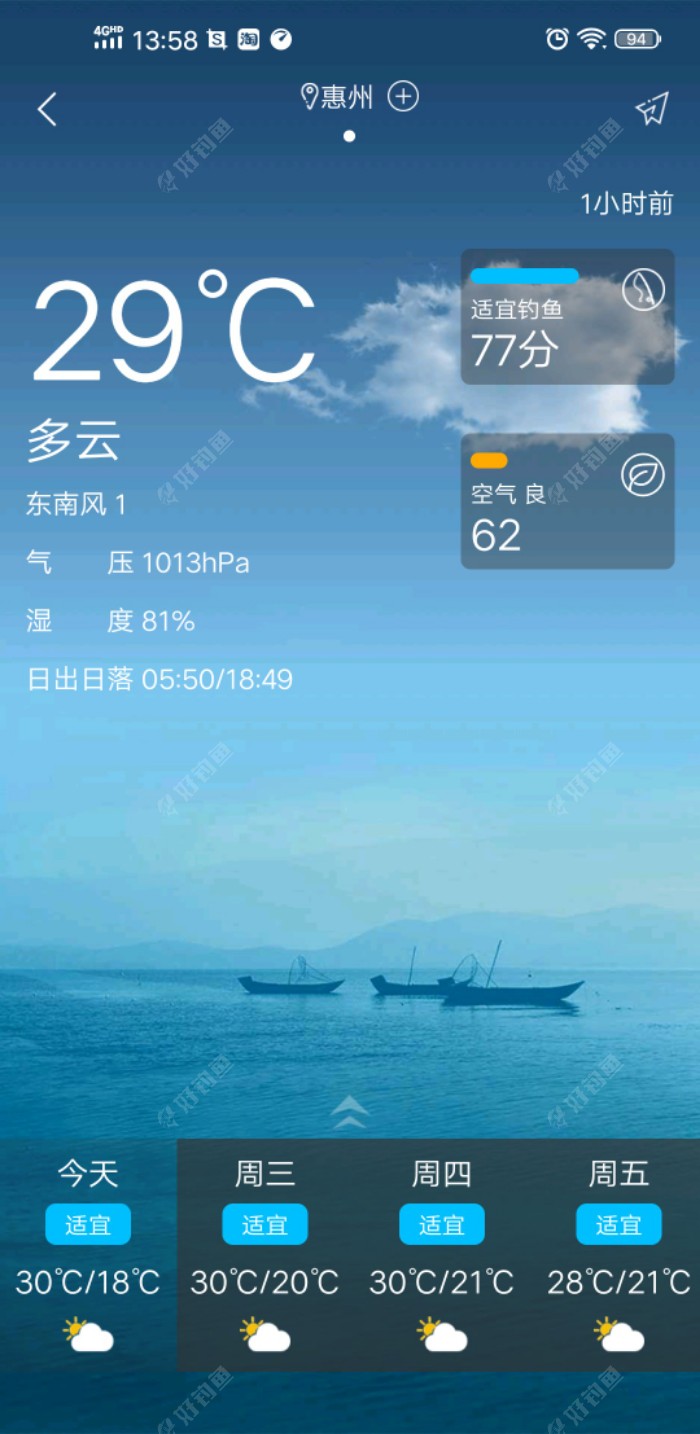
Task: Open the fishing suitability 77分 card
Action: (567, 317)
